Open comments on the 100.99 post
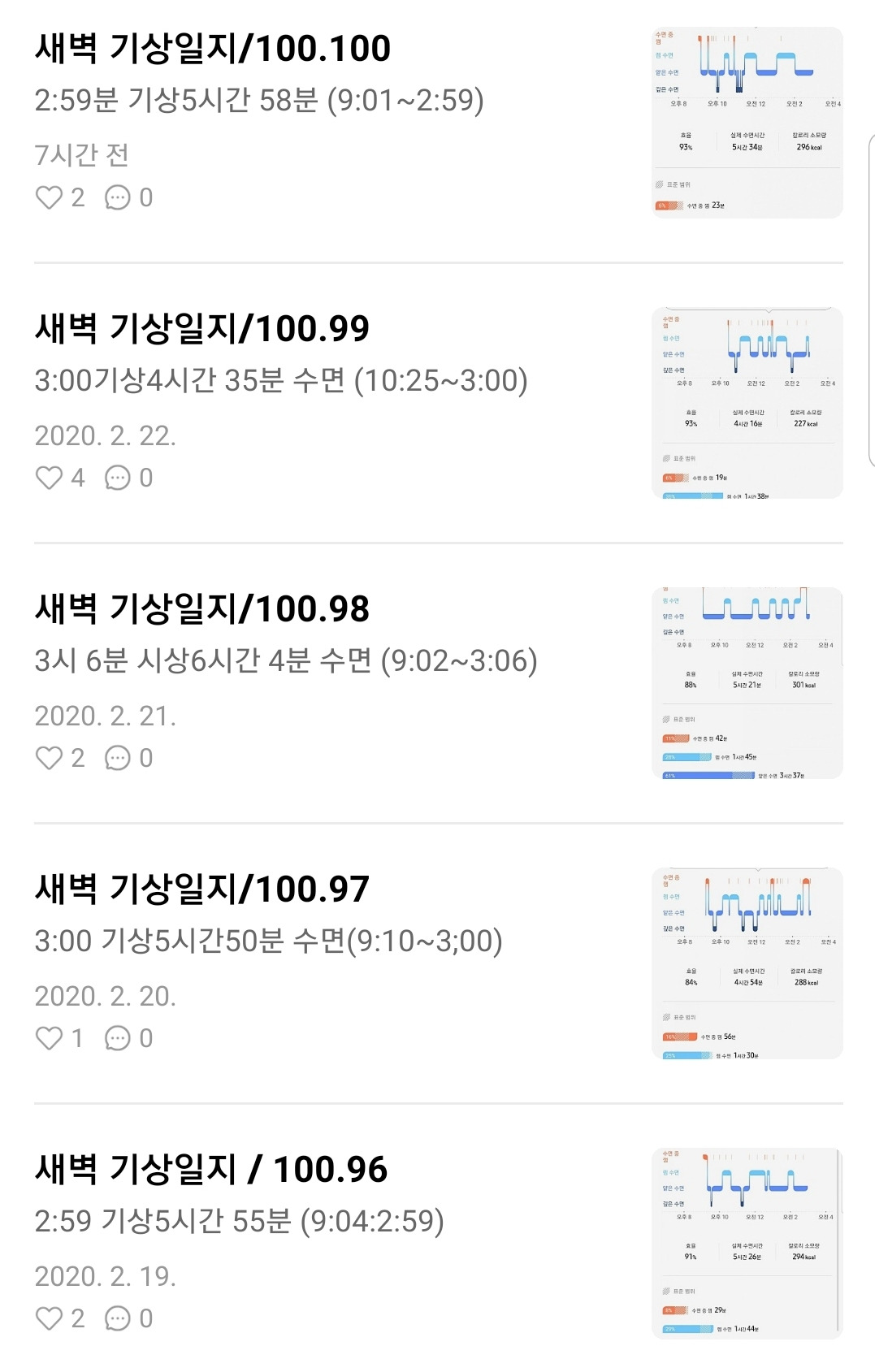This screenshot has width=875, height=1372. tap(118, 478)
